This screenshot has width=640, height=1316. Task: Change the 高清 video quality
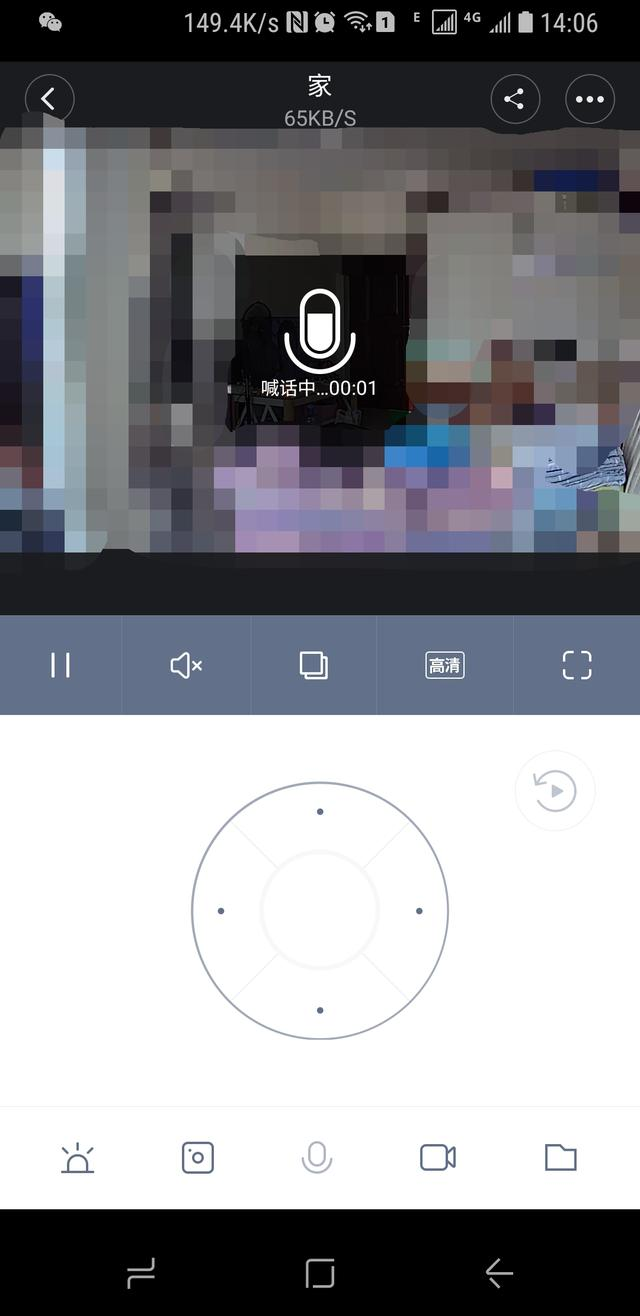tap(445, 665)
